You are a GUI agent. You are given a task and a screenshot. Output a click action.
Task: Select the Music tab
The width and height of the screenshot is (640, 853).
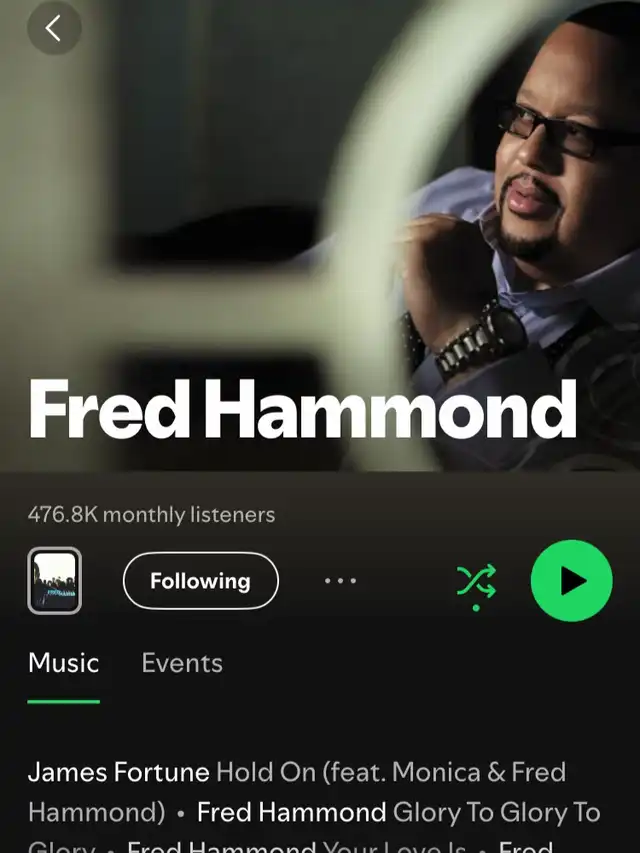64,663
